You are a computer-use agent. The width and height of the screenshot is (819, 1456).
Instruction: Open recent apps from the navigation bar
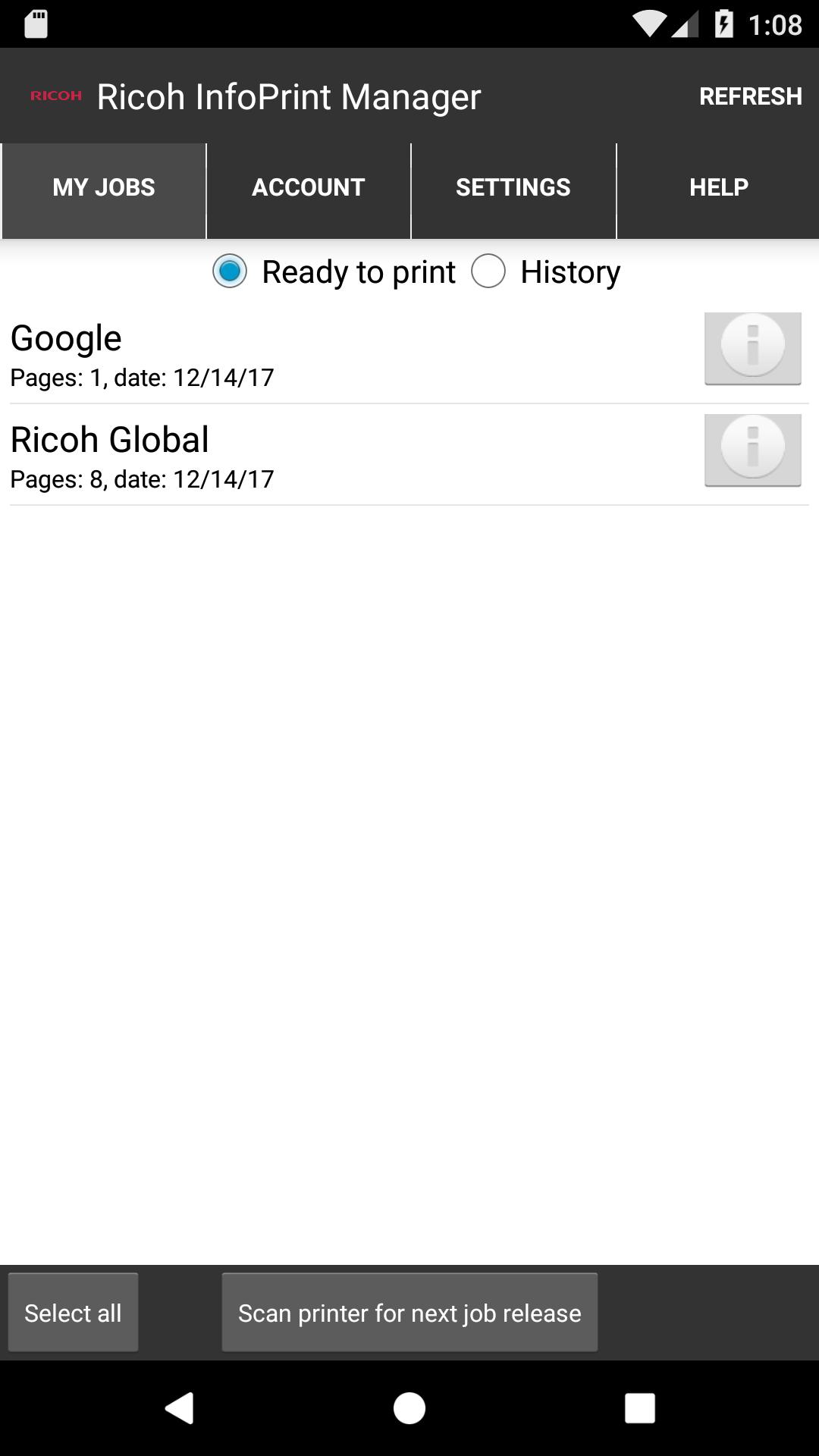[639, 1408]
